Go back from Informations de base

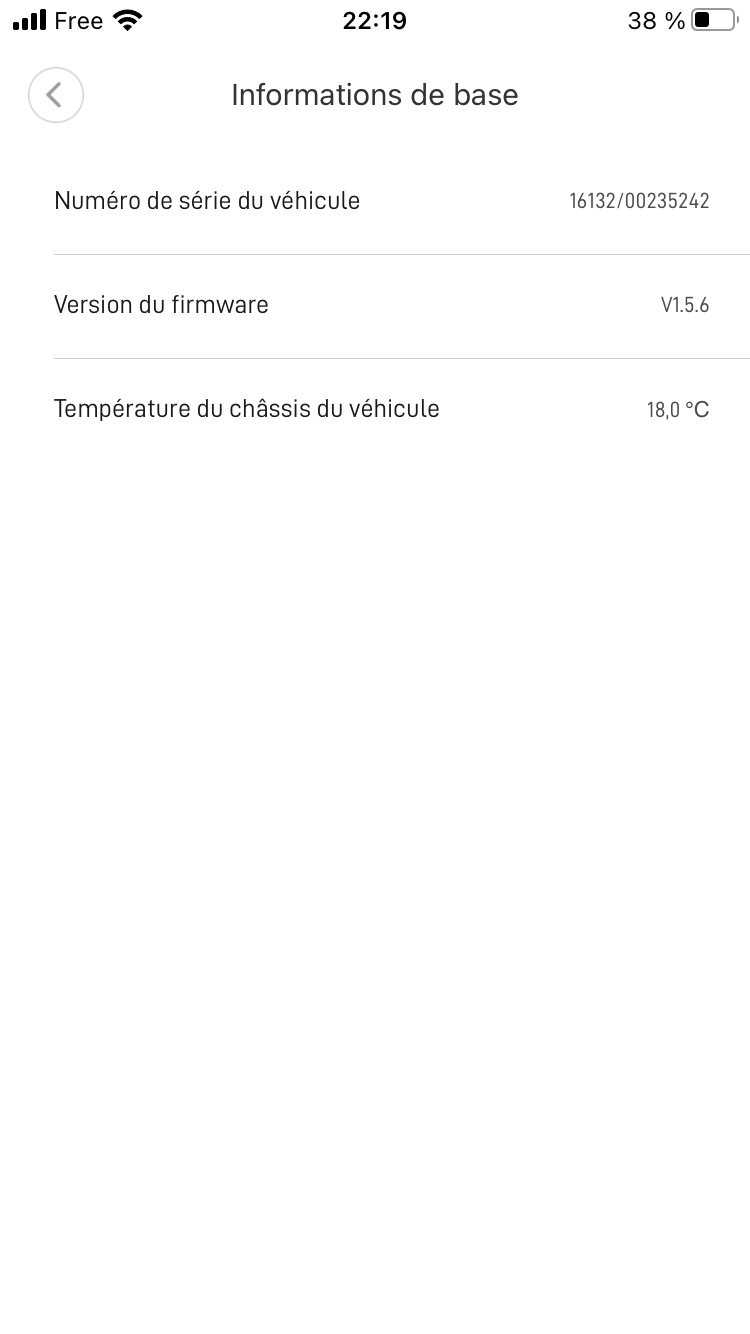click(56, 96)
